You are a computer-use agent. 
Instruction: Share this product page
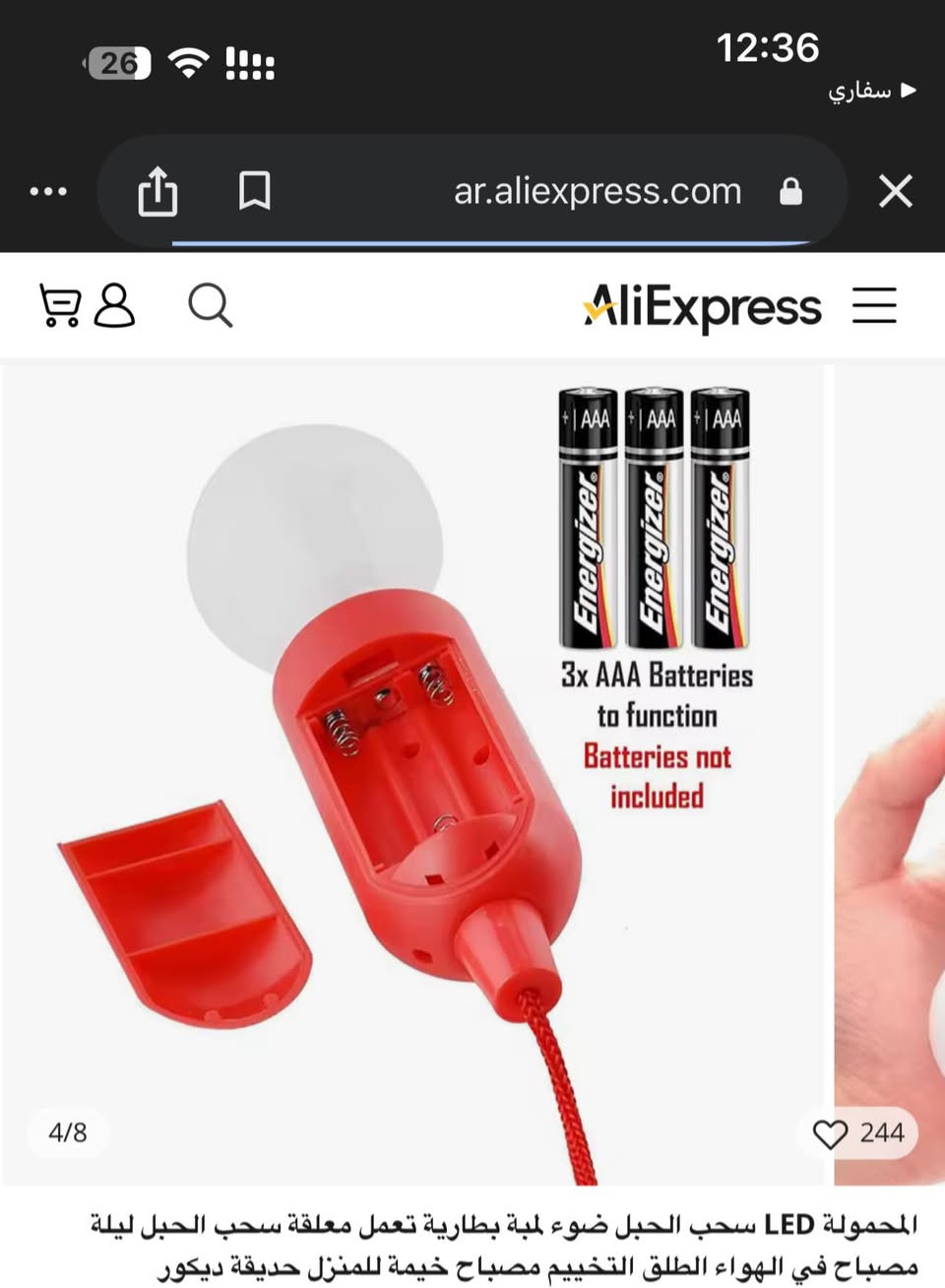tap(157, 191)
